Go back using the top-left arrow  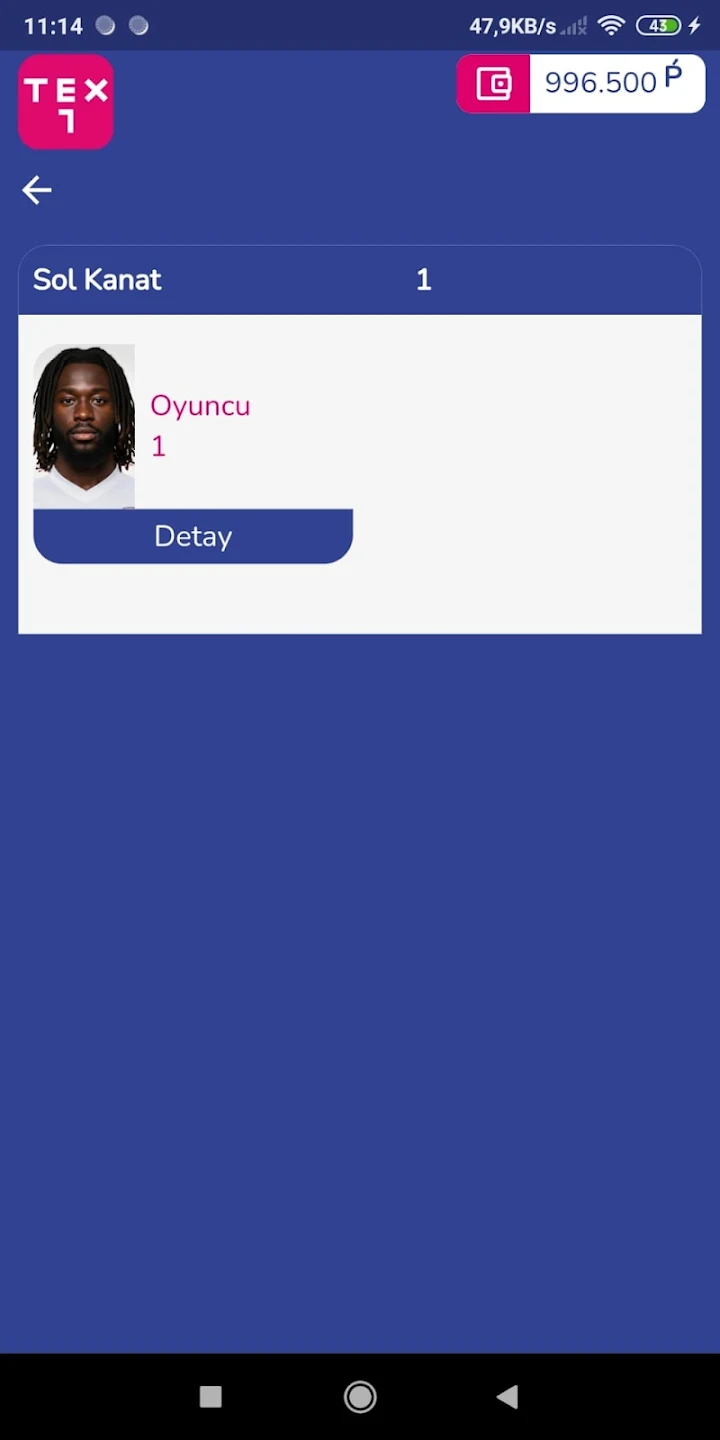pyautogui.click(x=37, y=190)
